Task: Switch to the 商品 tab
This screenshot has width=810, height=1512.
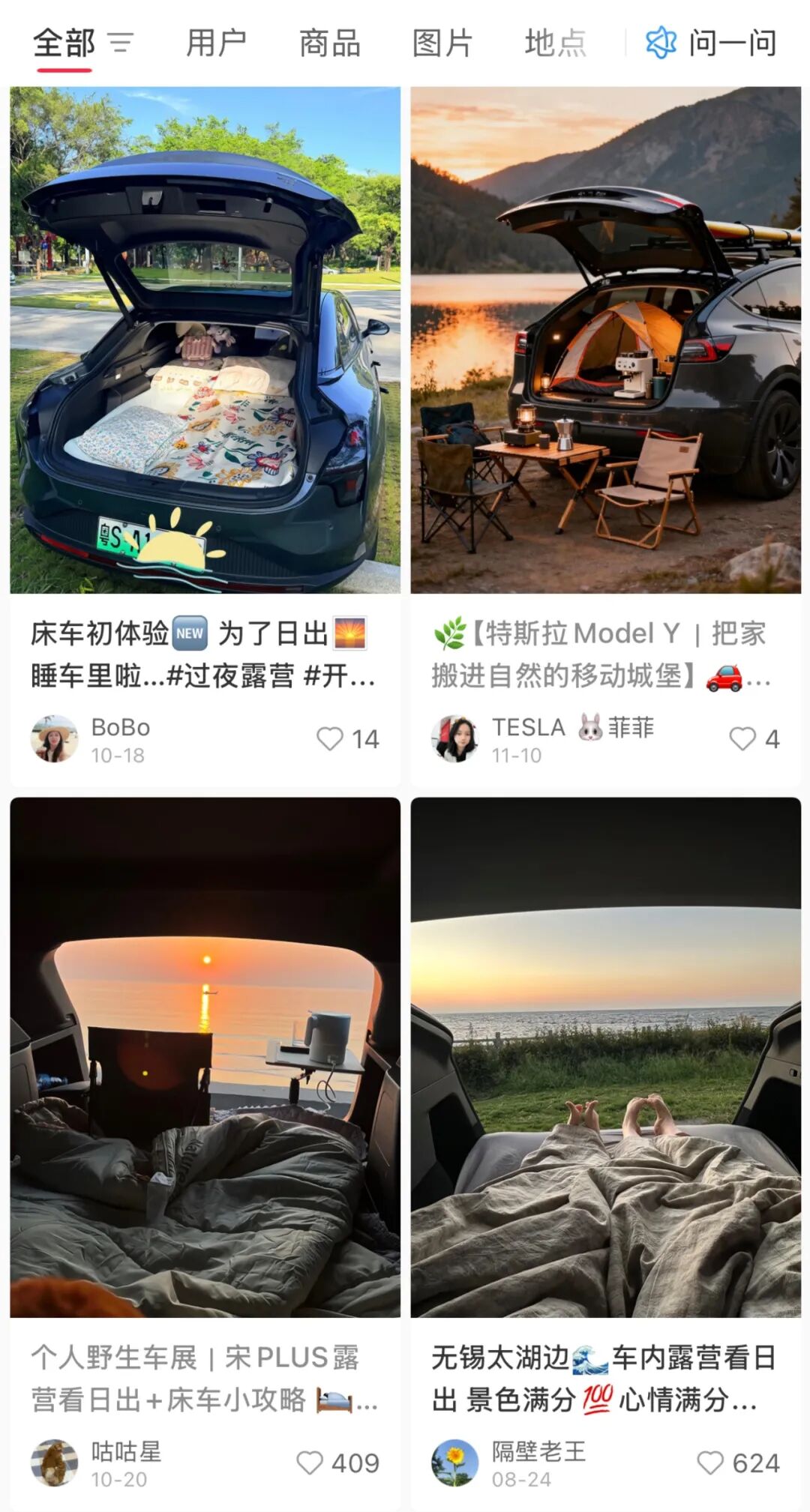Action: pos(329,43)
